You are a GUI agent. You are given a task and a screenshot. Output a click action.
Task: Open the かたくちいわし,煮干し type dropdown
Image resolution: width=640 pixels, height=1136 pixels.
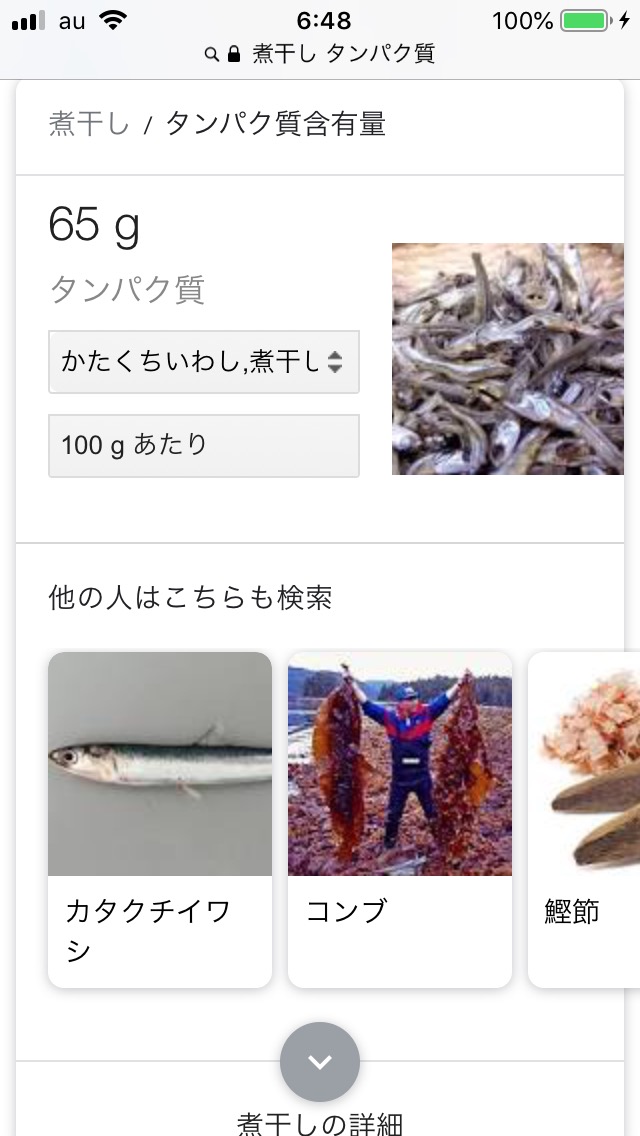click(x=204, y=361)
